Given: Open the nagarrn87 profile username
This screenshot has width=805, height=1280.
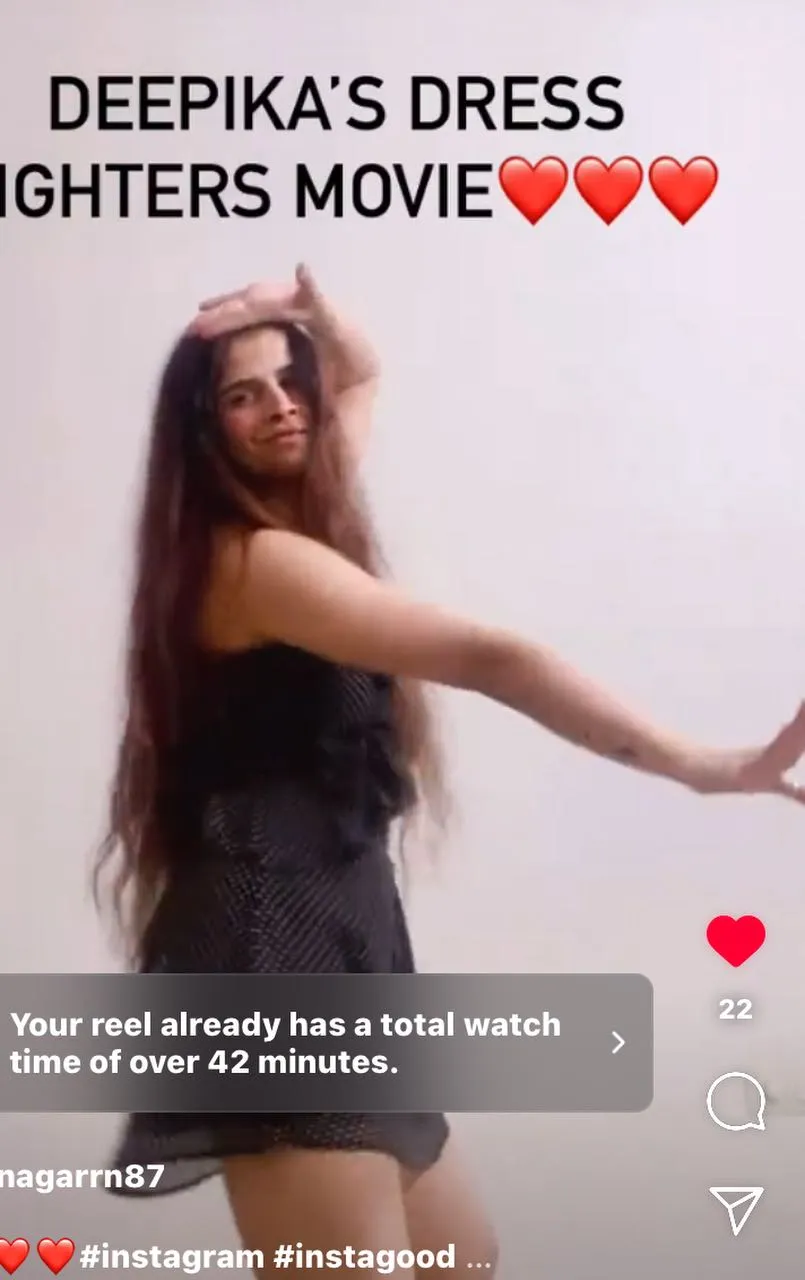Looking at the screenshot, I should (82, 1177).
